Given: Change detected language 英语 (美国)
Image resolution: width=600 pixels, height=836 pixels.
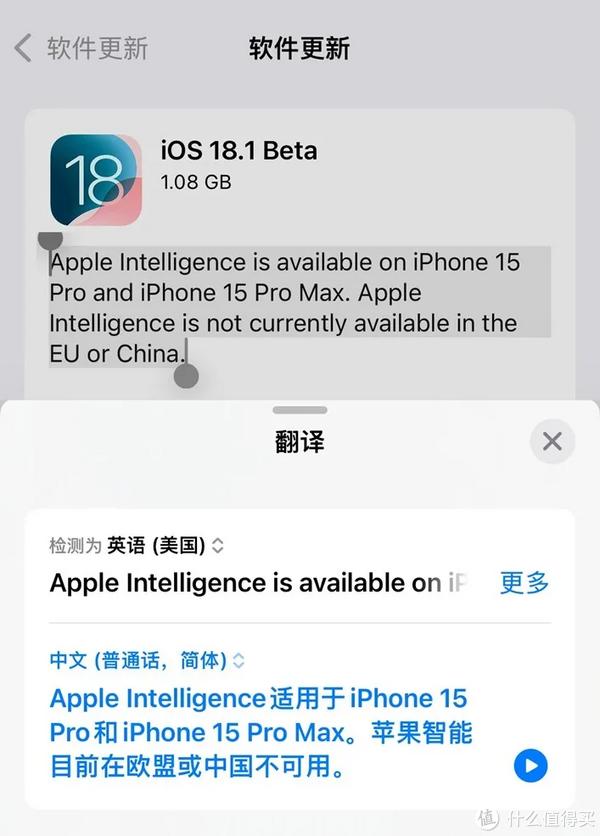Looking at the screenshot, I should (x=165, y=546).
